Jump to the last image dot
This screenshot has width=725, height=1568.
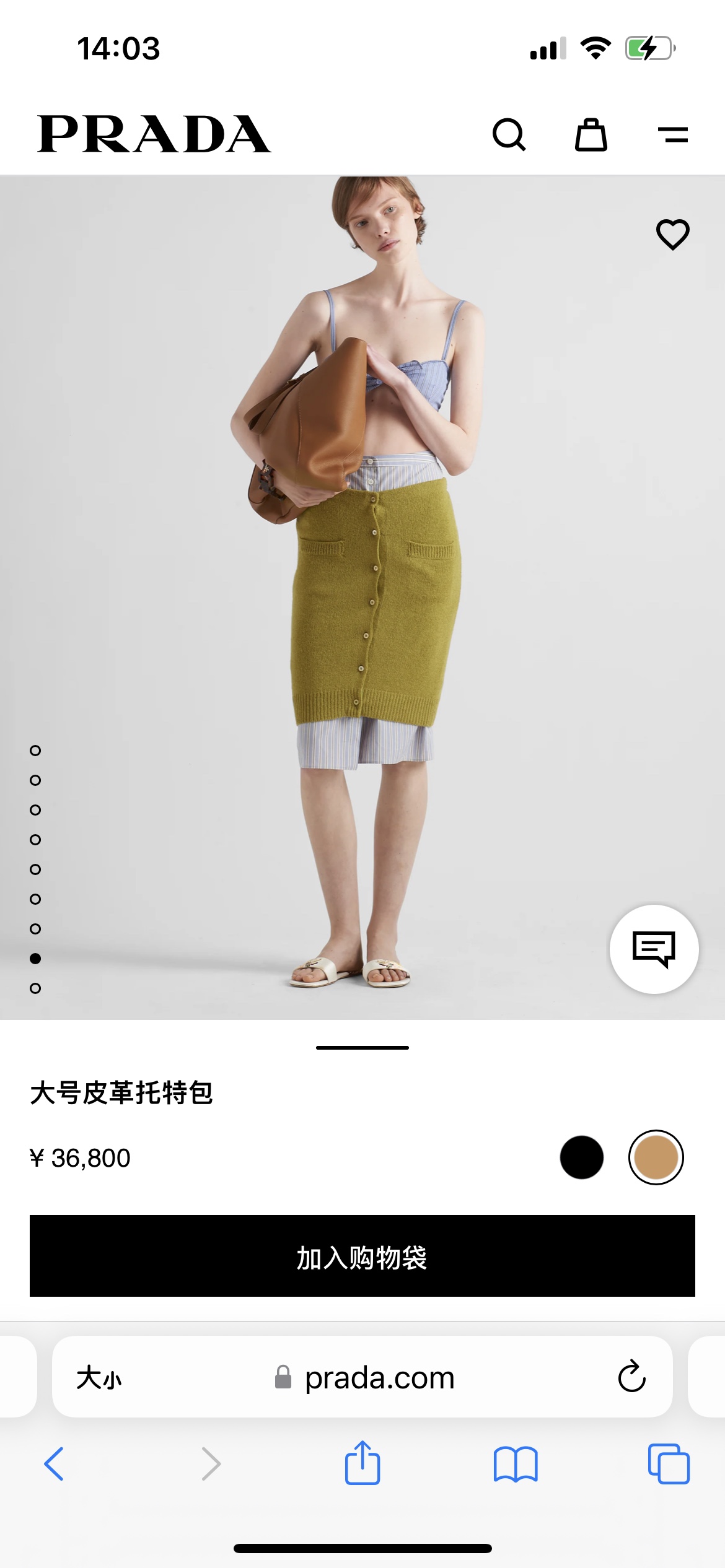click(35, 988)
